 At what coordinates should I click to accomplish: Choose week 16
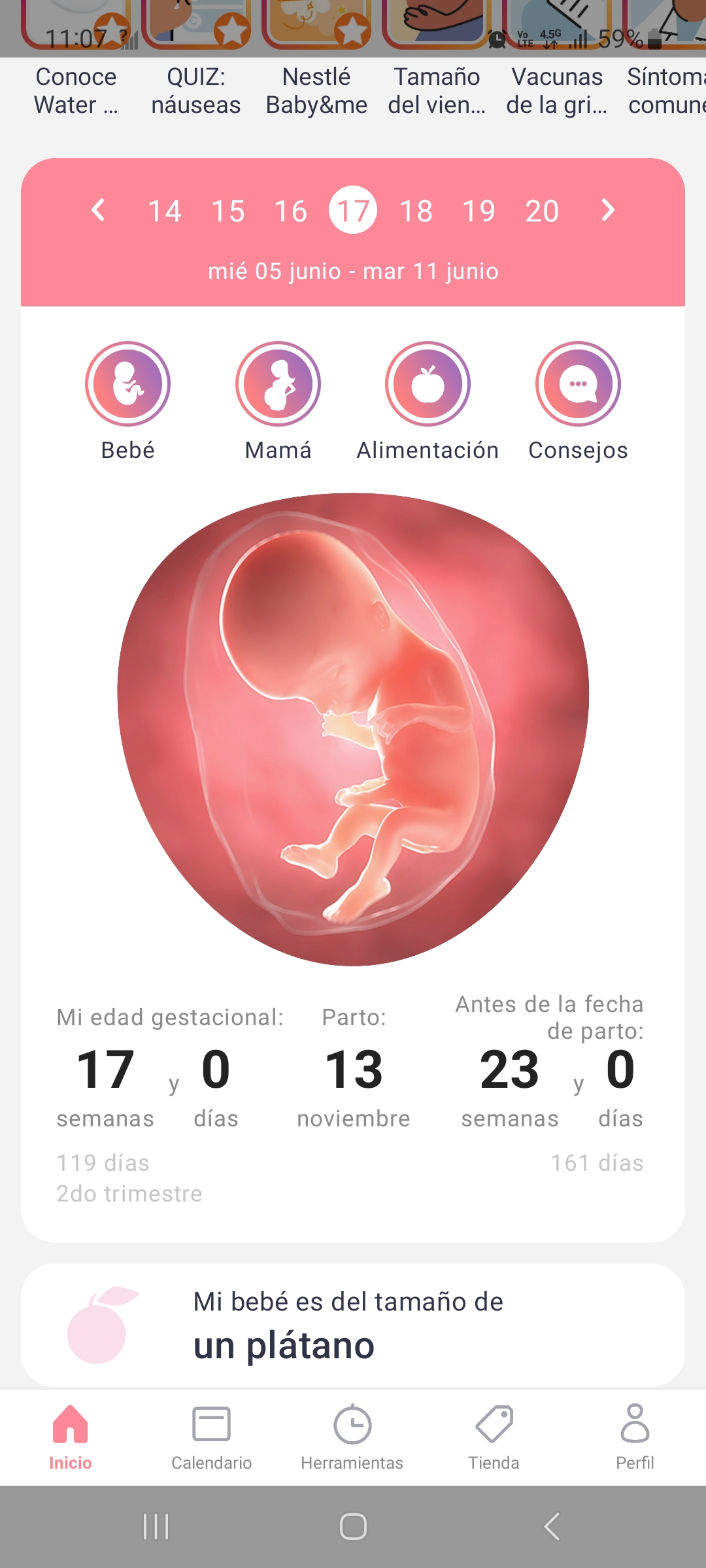pos(291,211)
